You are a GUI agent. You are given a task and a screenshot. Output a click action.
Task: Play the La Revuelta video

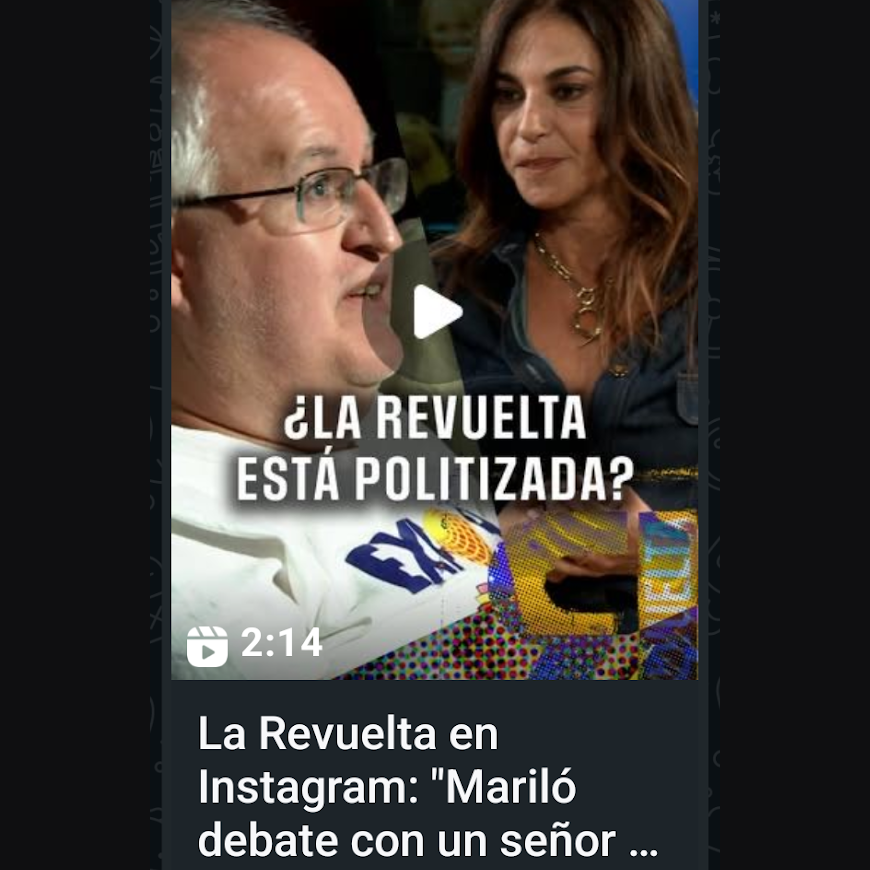click(436, 312)
